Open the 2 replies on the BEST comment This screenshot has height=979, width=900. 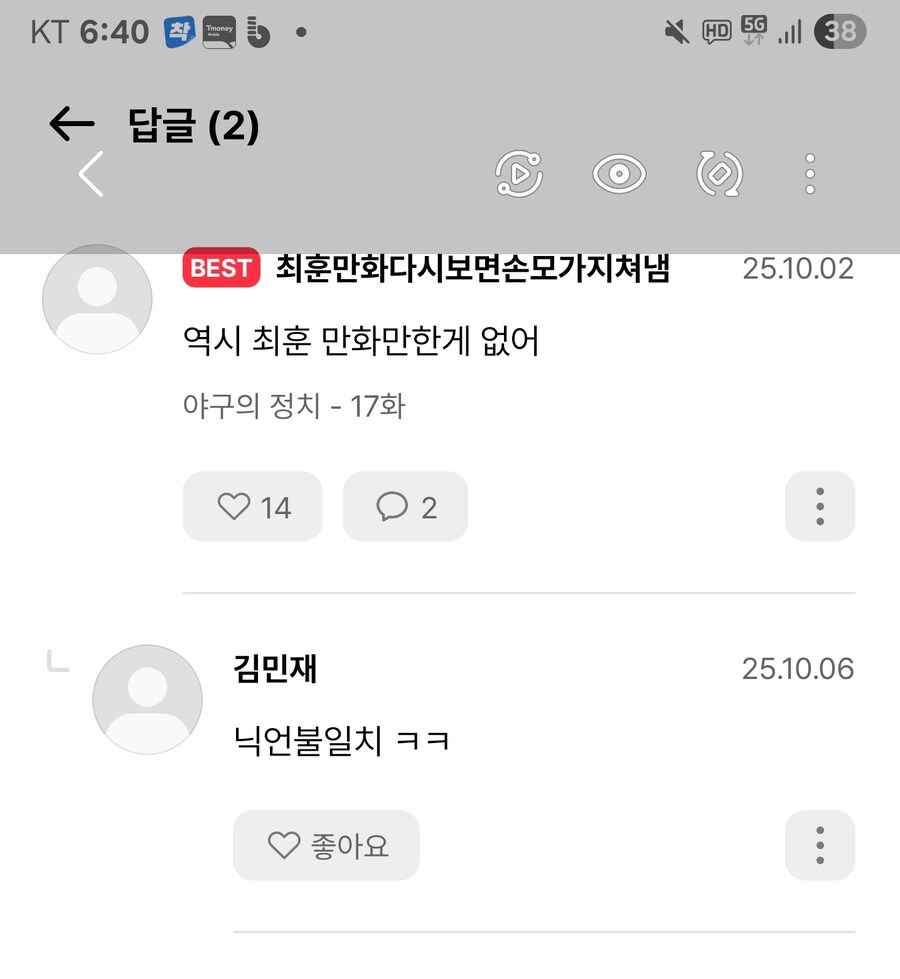pyautogui.click(x=405, y=507)
